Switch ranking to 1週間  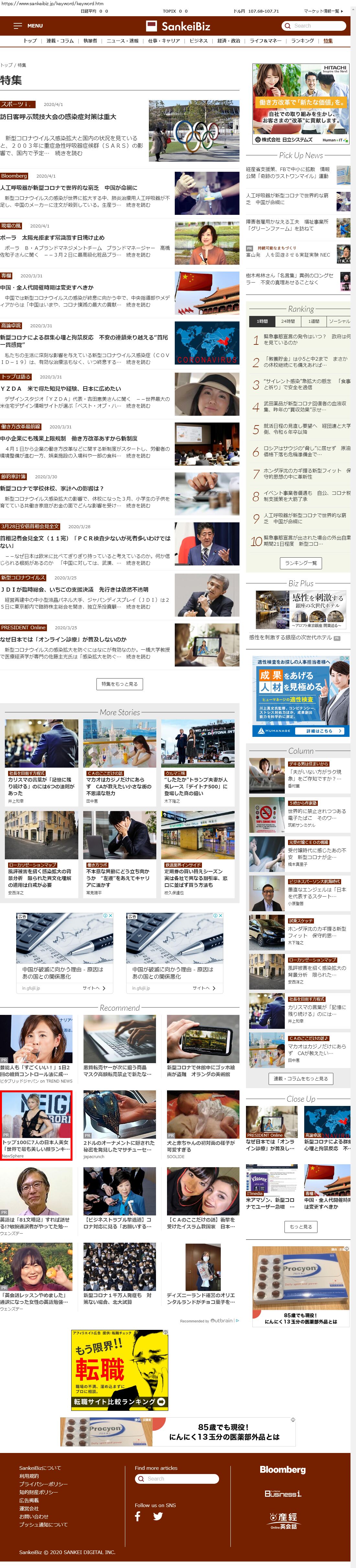(x=314, y=321)
